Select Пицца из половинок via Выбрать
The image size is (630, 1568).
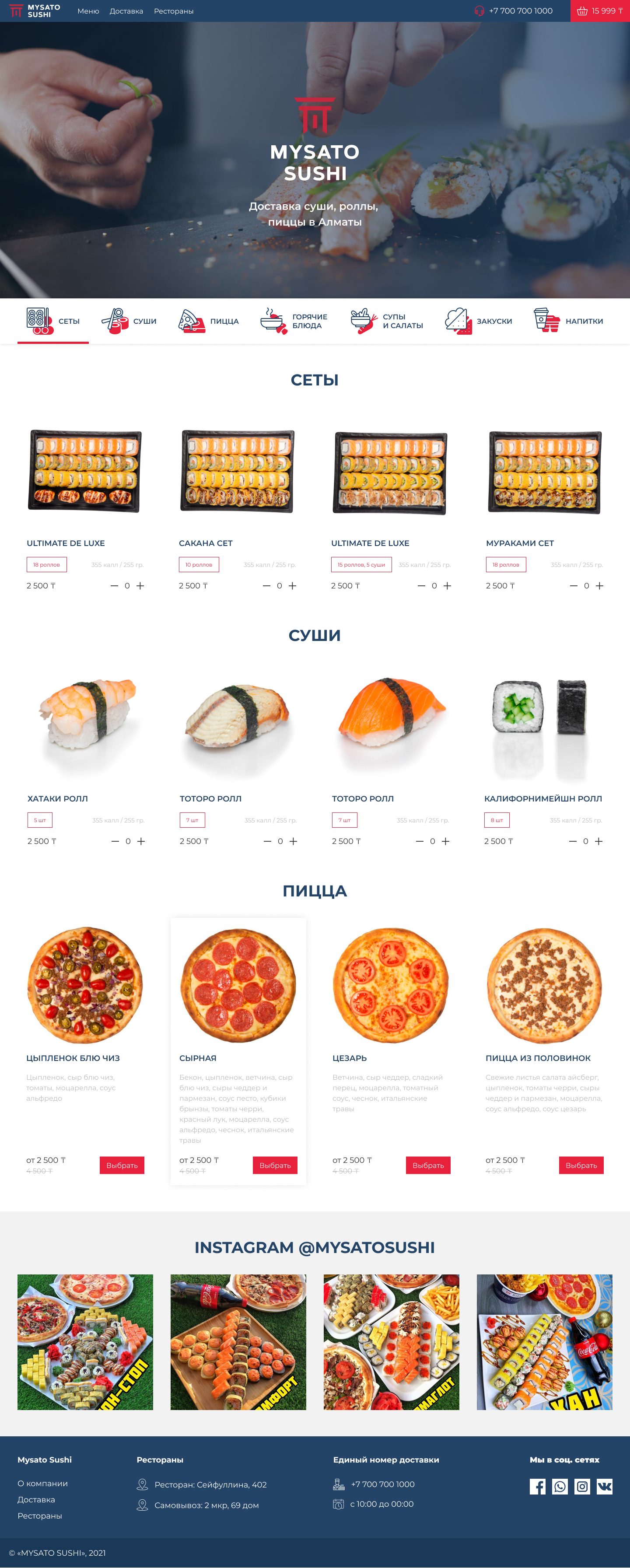(x=581, y=1165)
